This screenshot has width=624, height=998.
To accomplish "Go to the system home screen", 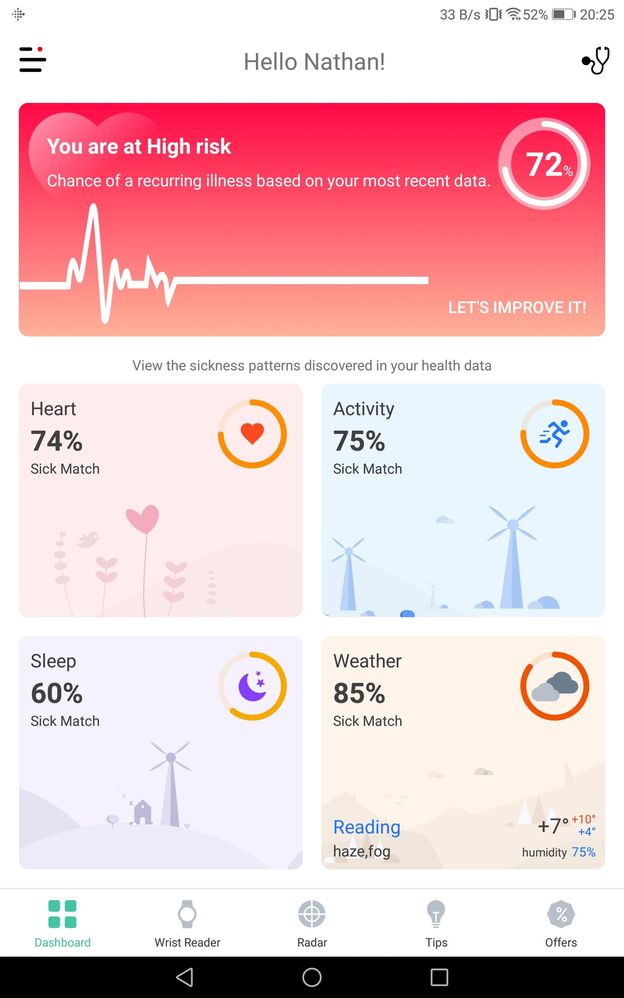I will 312,977.
